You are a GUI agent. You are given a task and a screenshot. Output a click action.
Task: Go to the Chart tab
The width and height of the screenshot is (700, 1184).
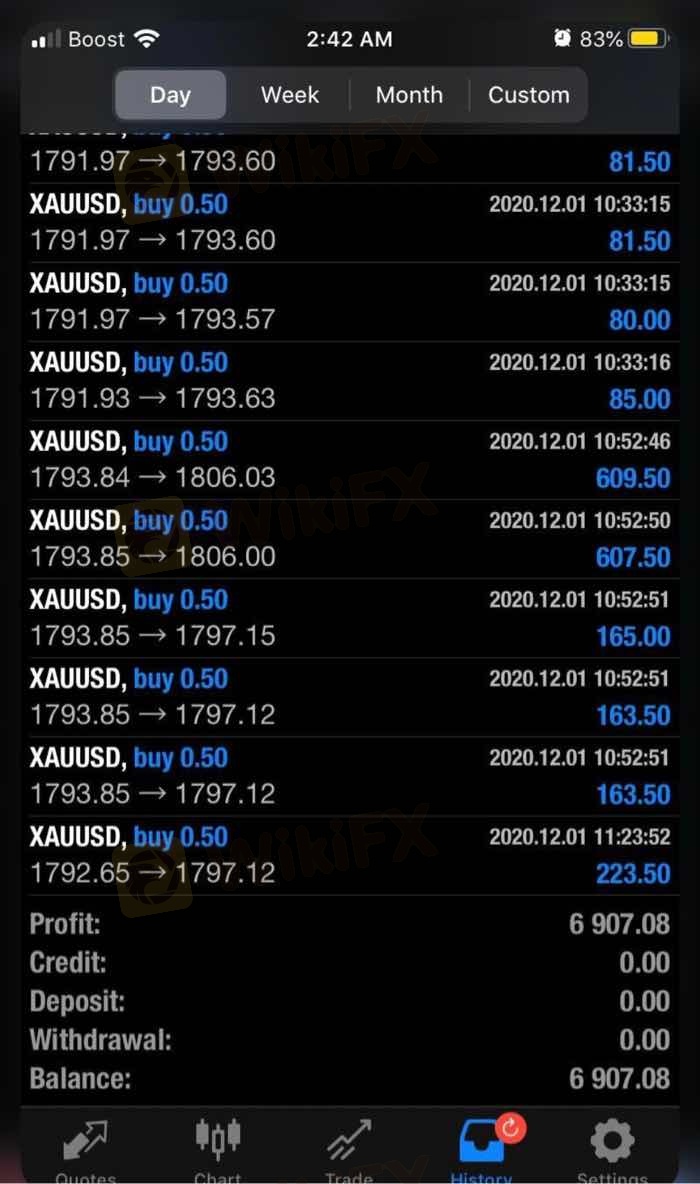[x=217, y=1150]
